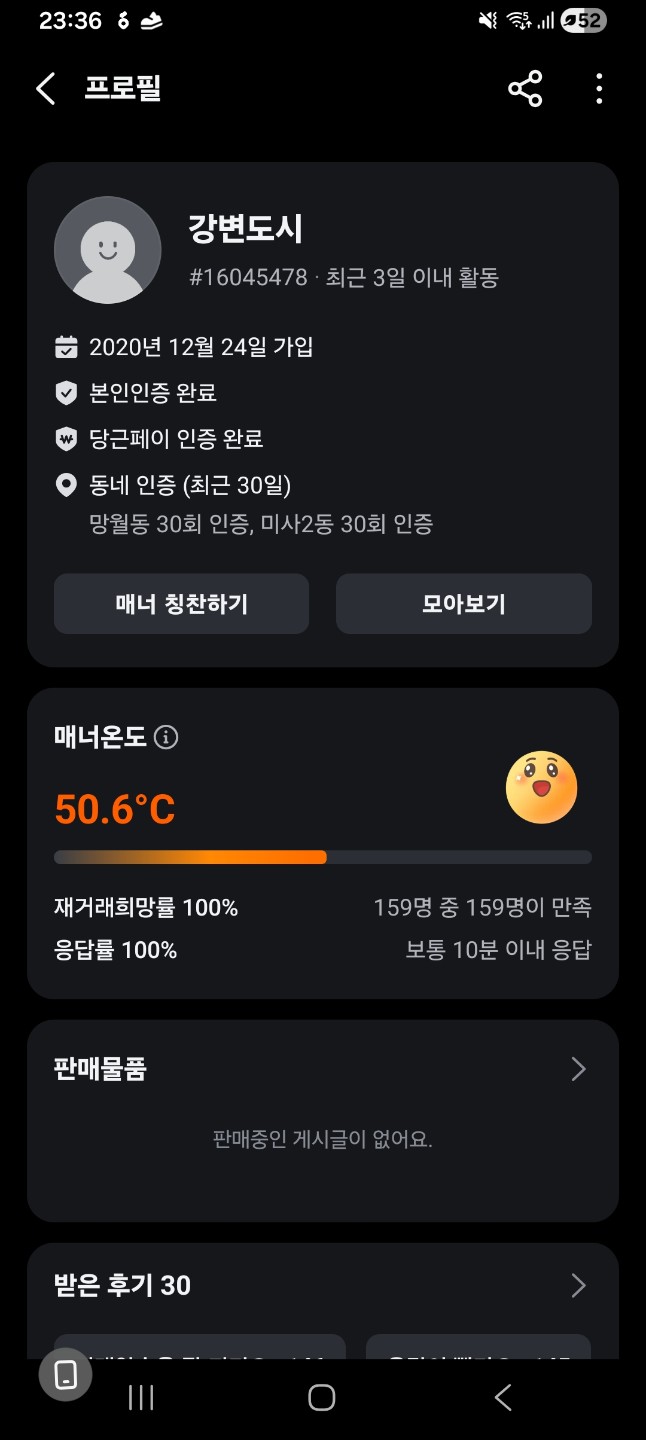Go back from the 프로필 screen
This screenshot has height=1440, width=646.
coord(46,89)
